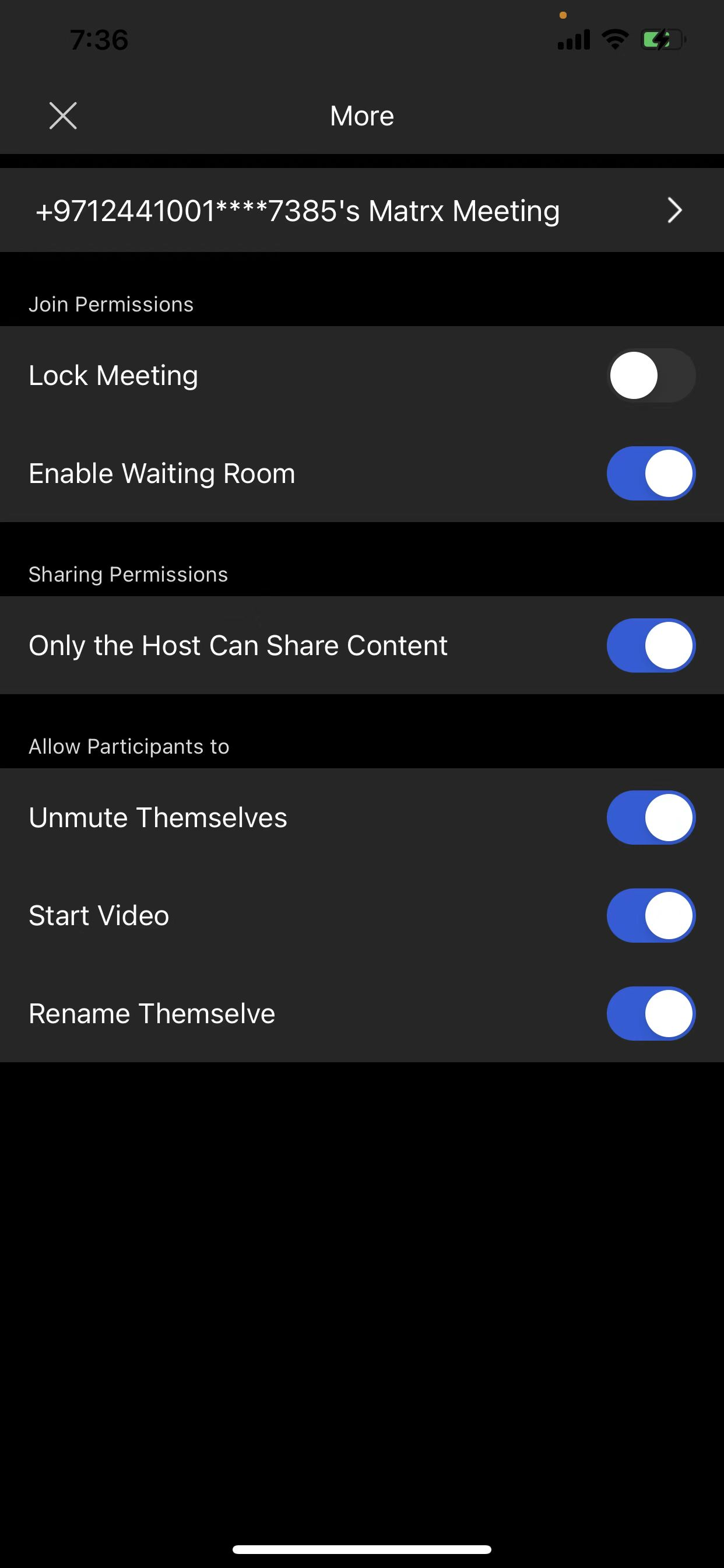Image resolution: width=724 pixels, height=1568 pixels.
Task: Toggle Only the Host Can Share Content
Action: pyautogui.click(x=651, y=646)
